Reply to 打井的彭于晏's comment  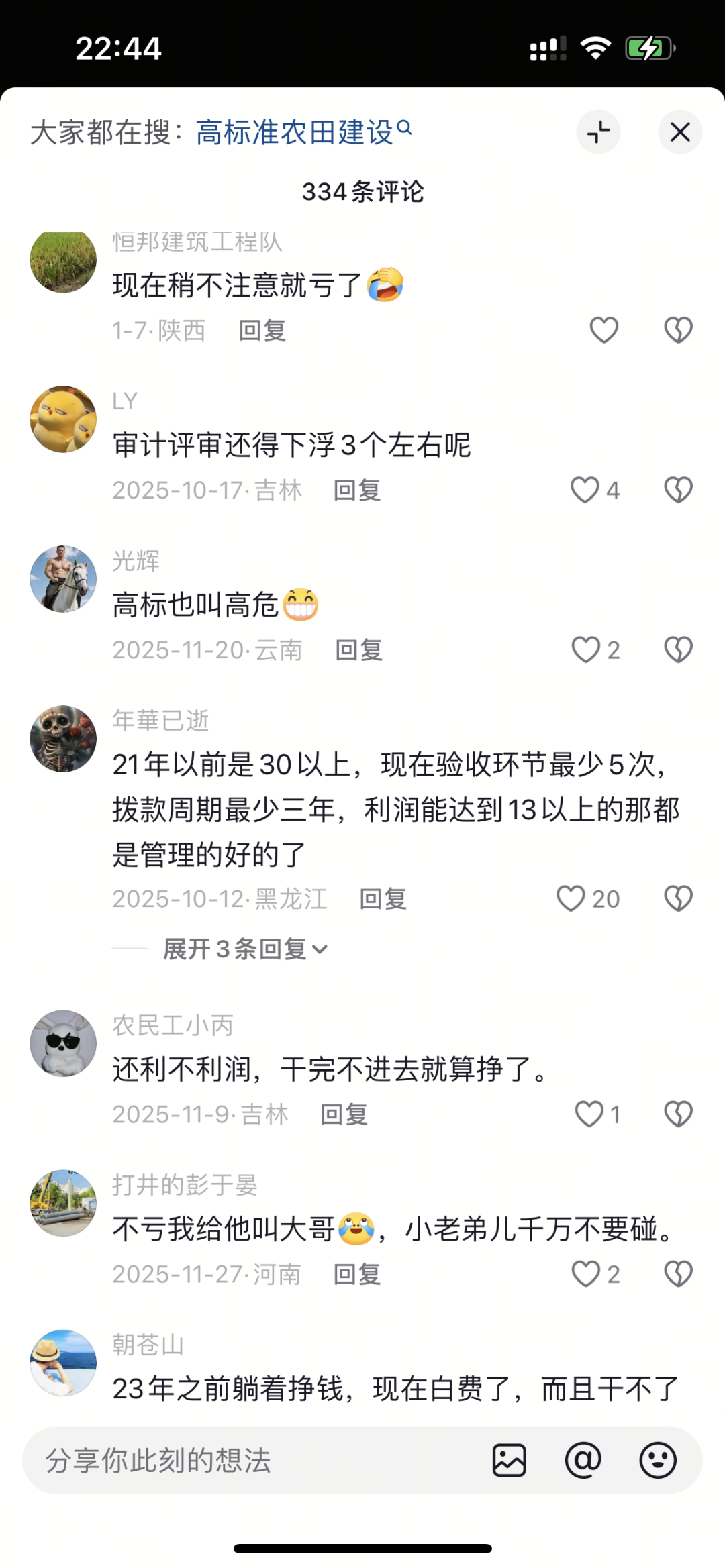(x=357, y=1273)
